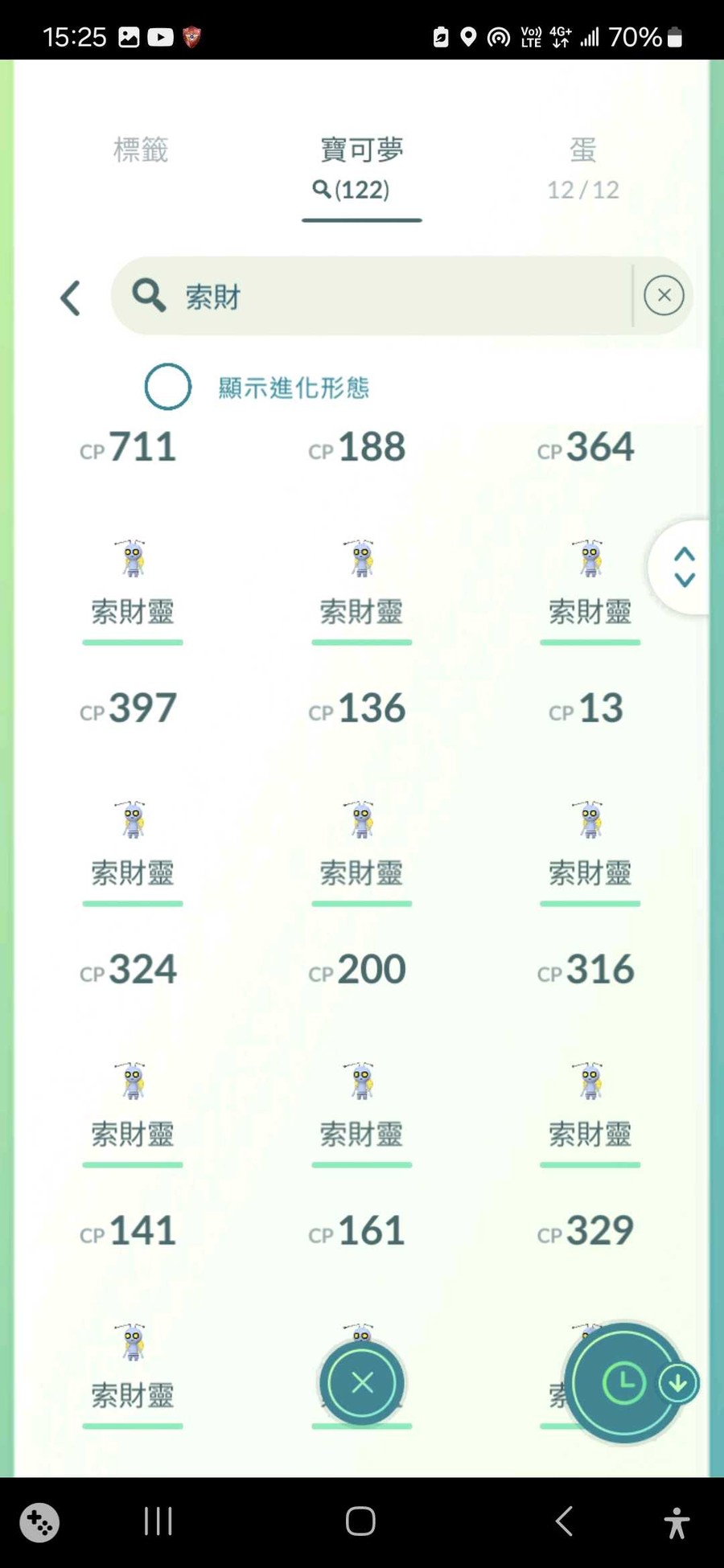Tap the fast scroll handle

tap(682, 567)
